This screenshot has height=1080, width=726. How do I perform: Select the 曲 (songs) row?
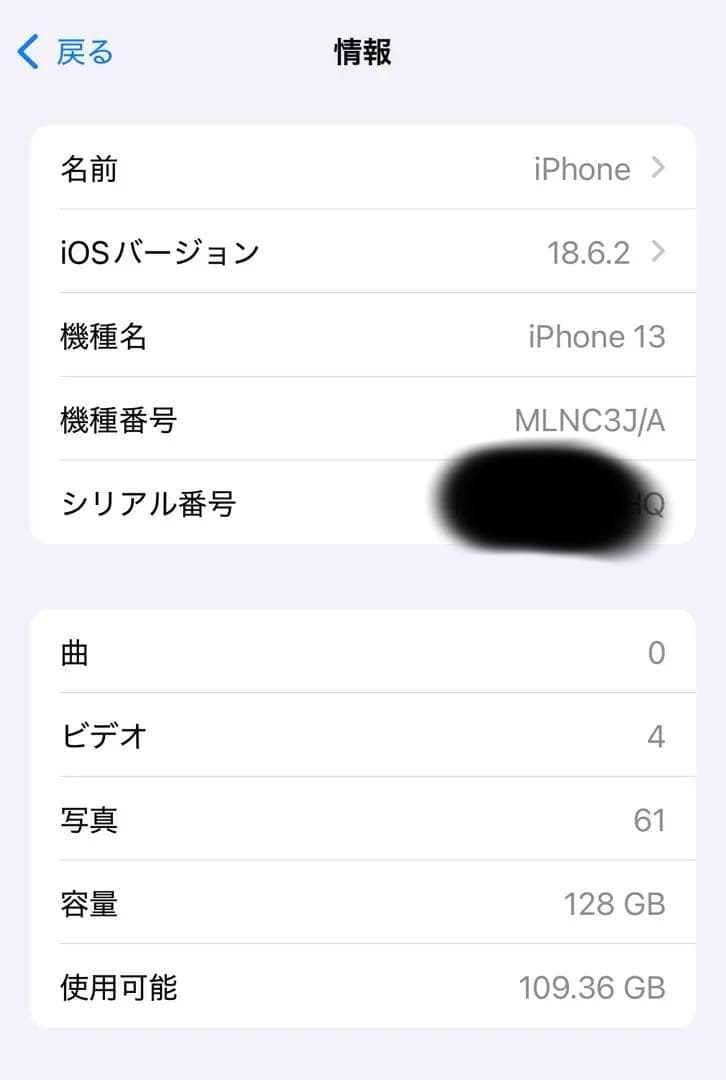pyautogui.click(x=363, y=652)
